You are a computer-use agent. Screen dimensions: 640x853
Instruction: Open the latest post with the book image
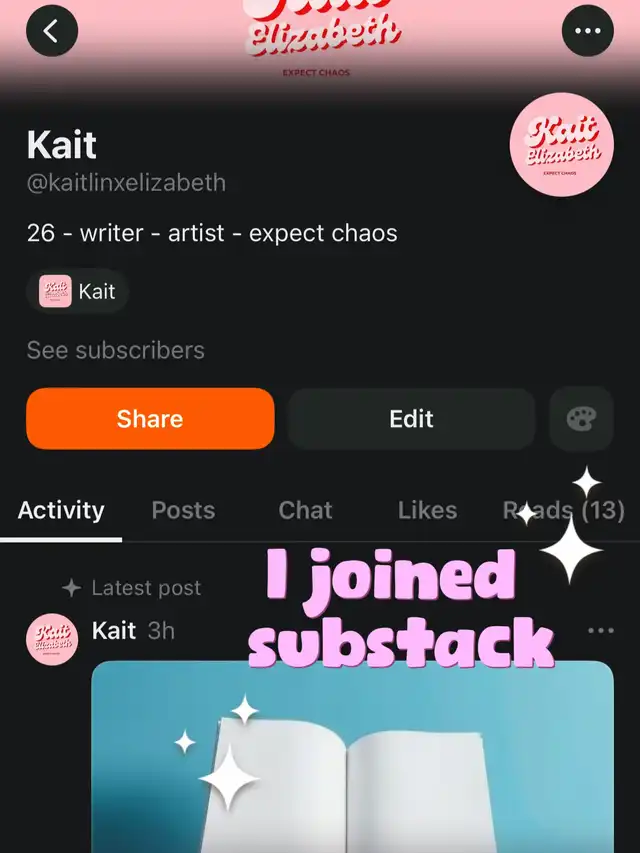click(352, 760)
